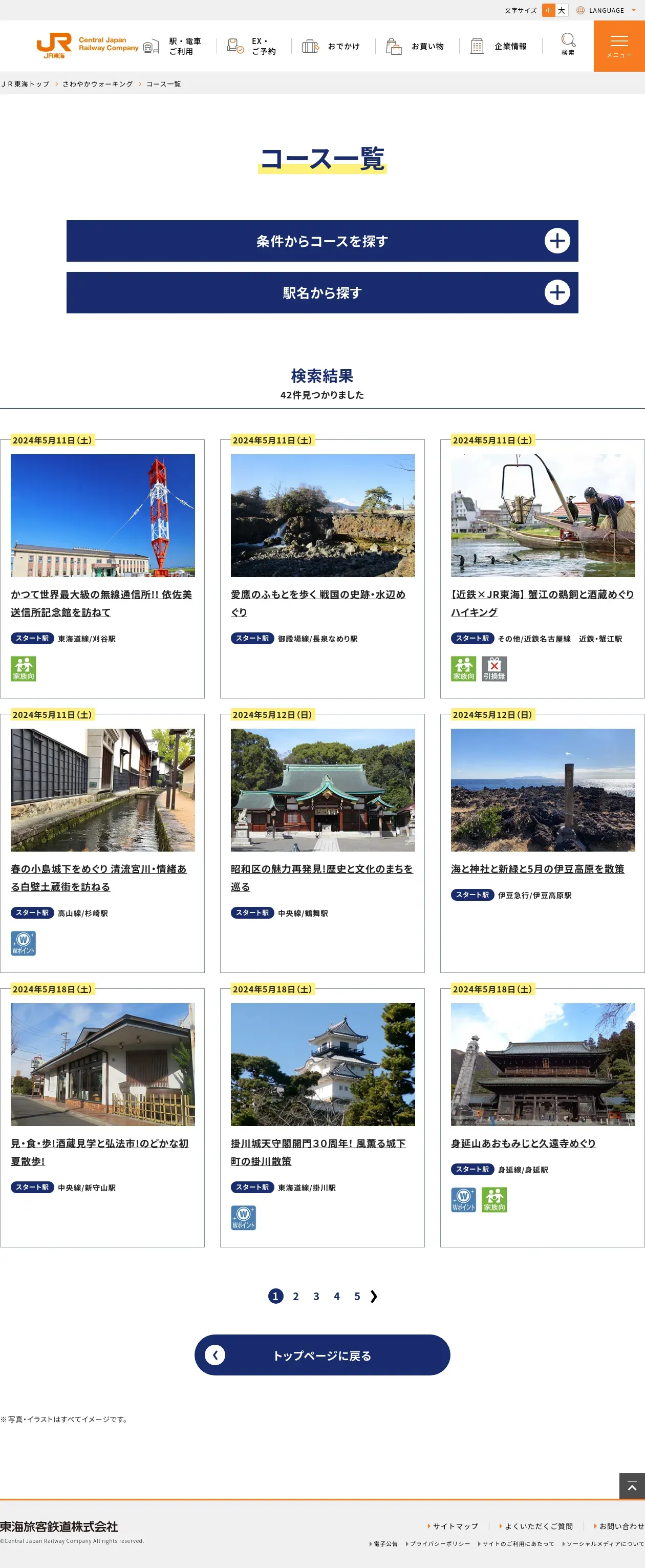View the 掛川城天守閣 course card
The width and height of the screenshot is (645, 1568).
coord(317,1152)
